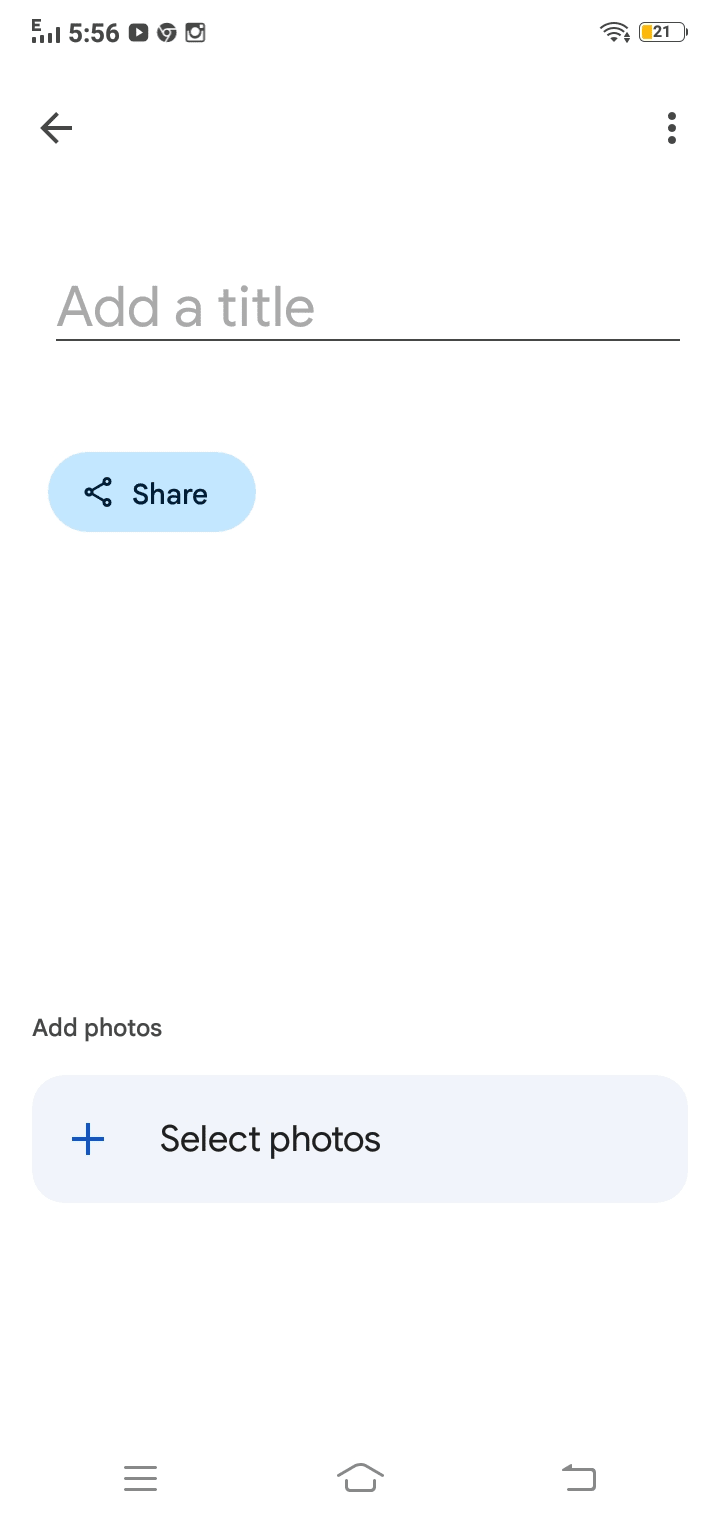The height and width of the screenshot is (1520, 720).
Task: Go back using the top-left arrow
Action: [56, 128]
